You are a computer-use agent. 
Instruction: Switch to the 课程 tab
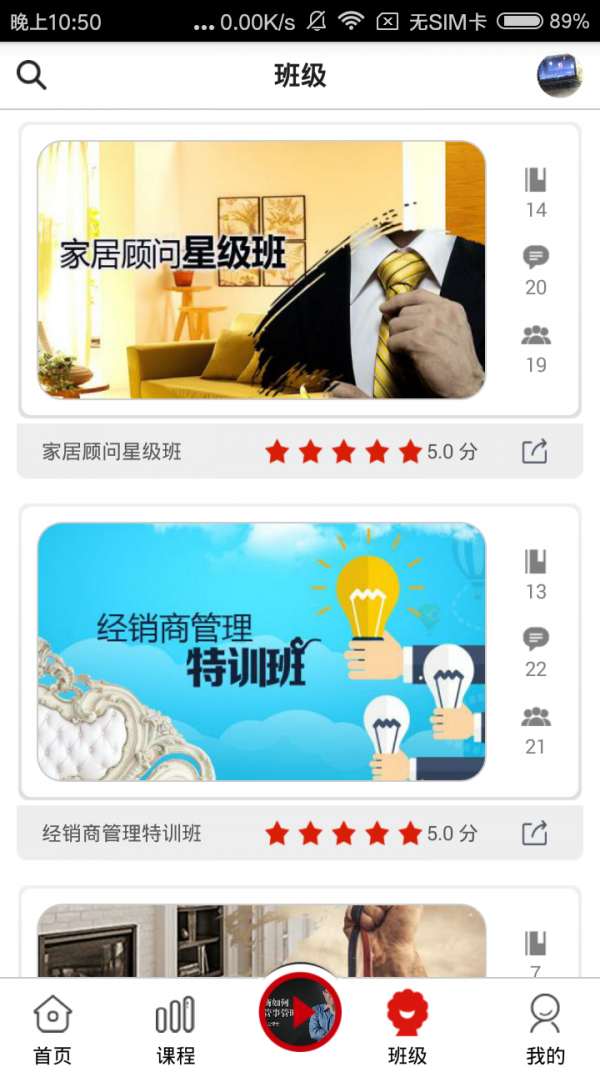click(x=175, y=1028)
